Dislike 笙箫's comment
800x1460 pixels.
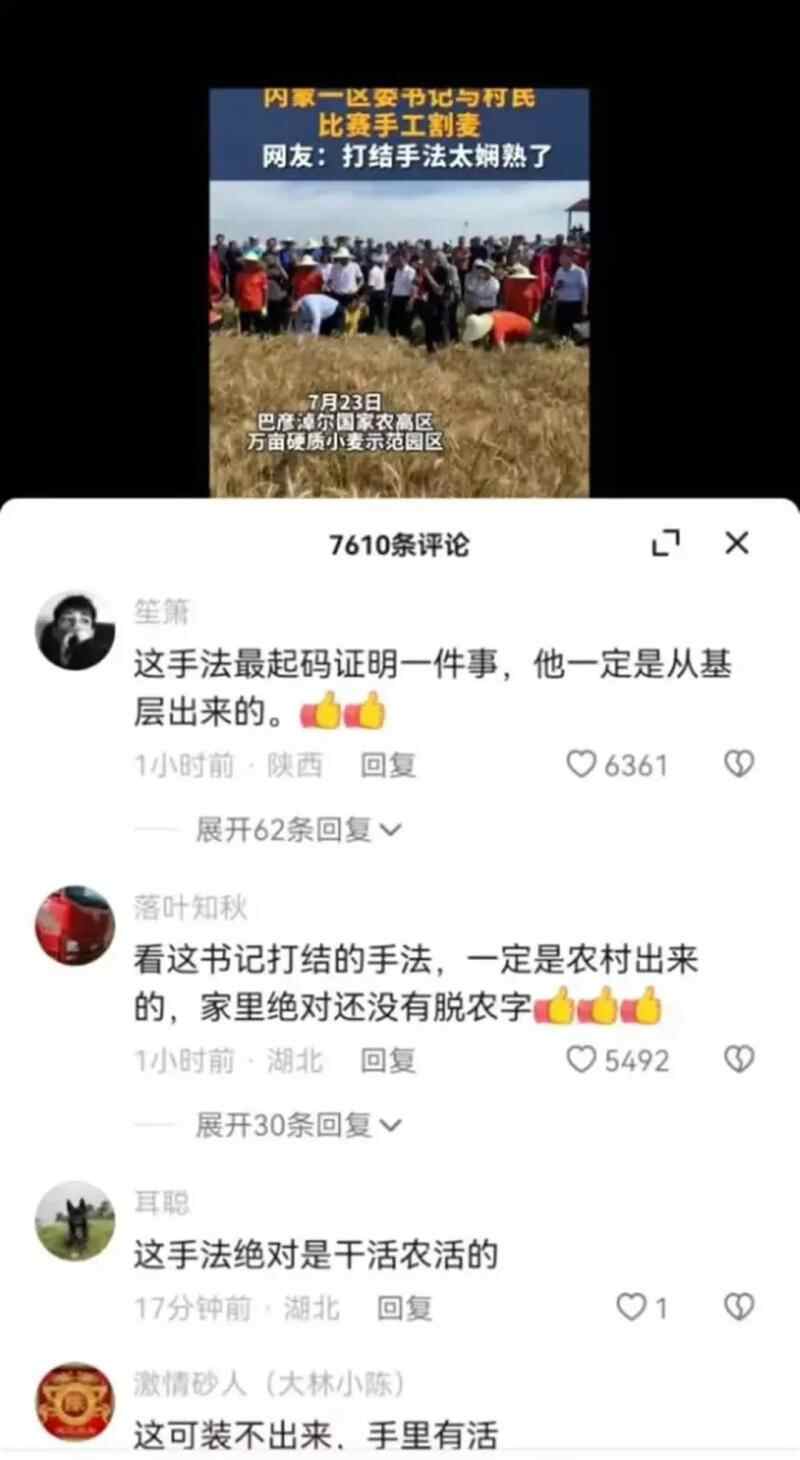[738, 765]
